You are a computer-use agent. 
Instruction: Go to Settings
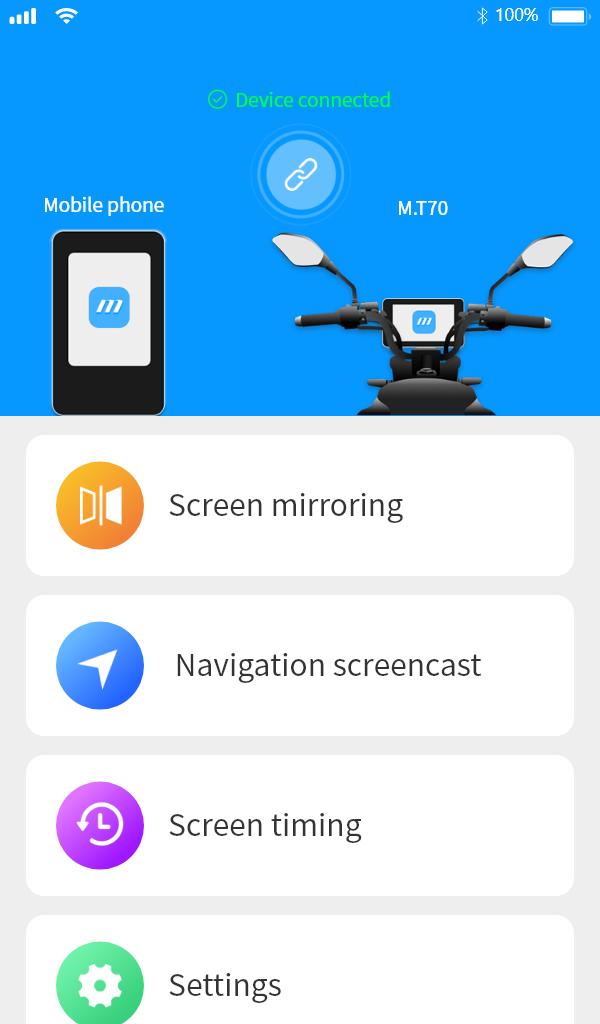pyautogui.click(x=300, y=970)
